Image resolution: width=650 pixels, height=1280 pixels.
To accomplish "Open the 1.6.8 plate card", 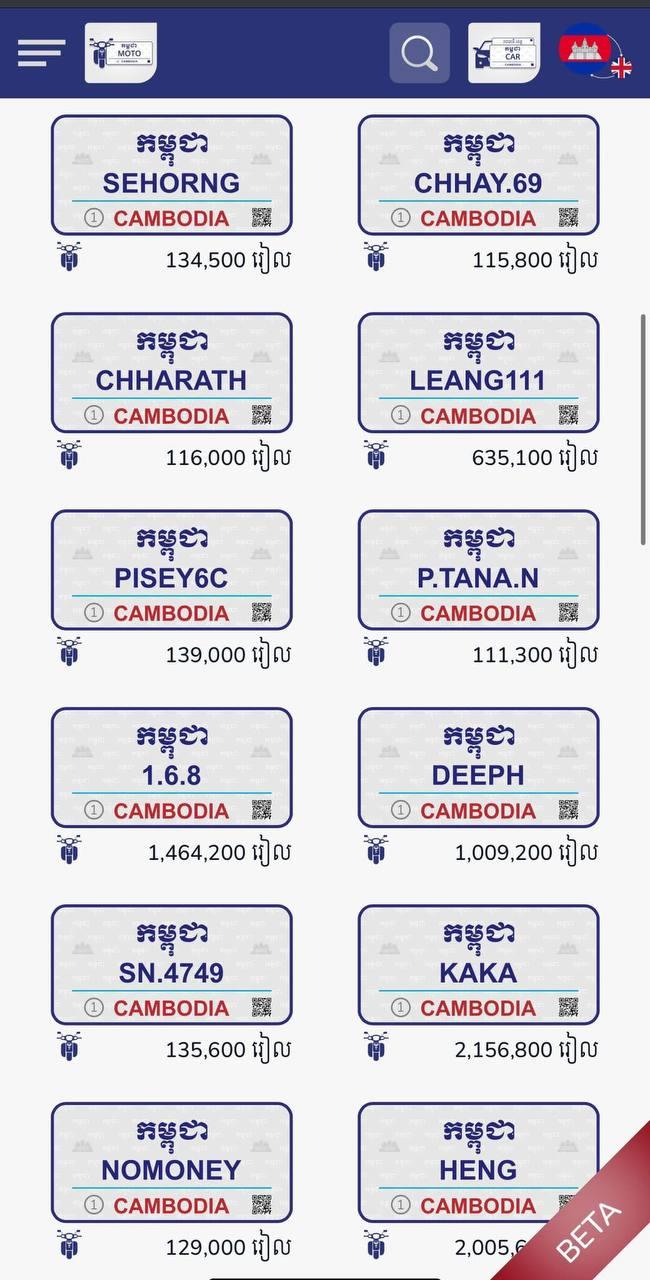I will pos(172,768).
